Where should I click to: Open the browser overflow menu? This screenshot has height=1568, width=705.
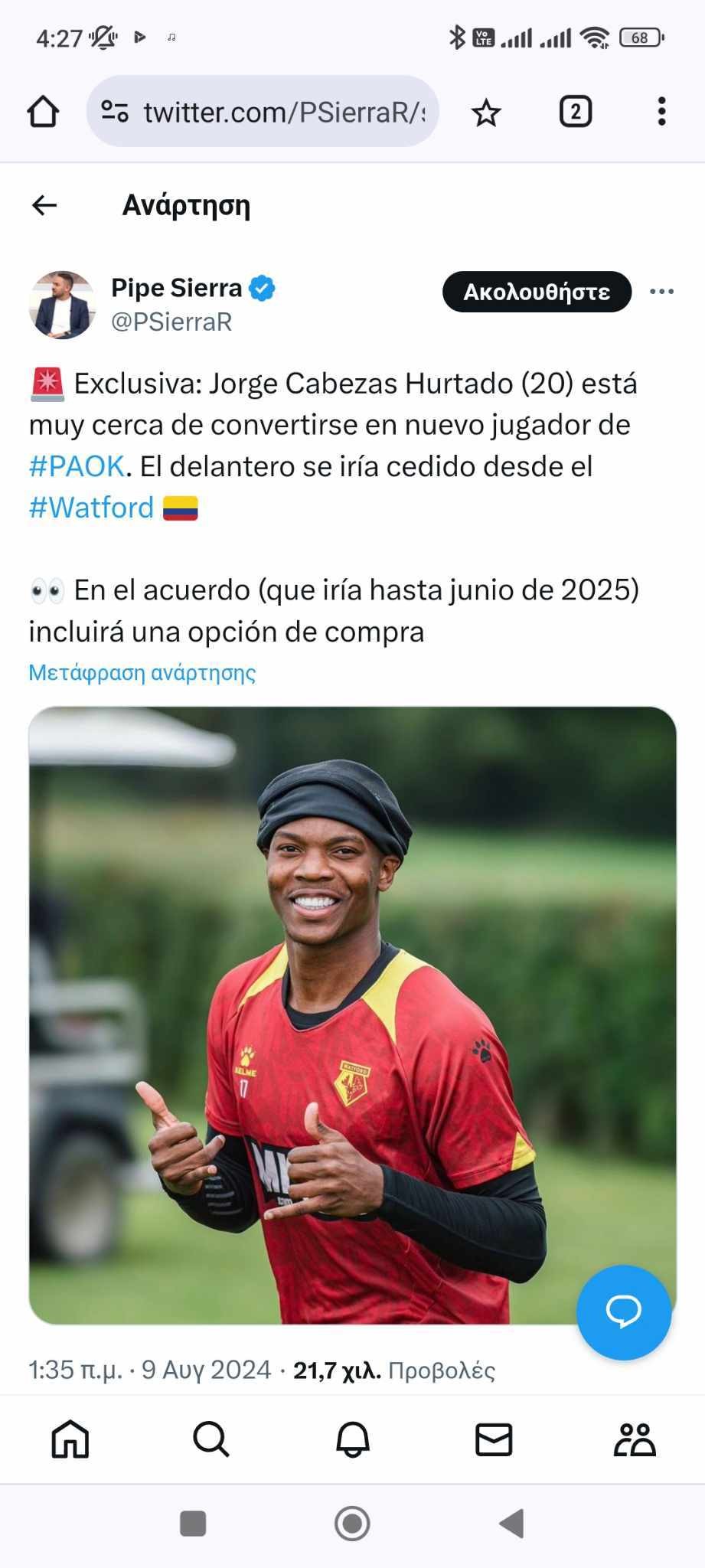tap(661, 112)
